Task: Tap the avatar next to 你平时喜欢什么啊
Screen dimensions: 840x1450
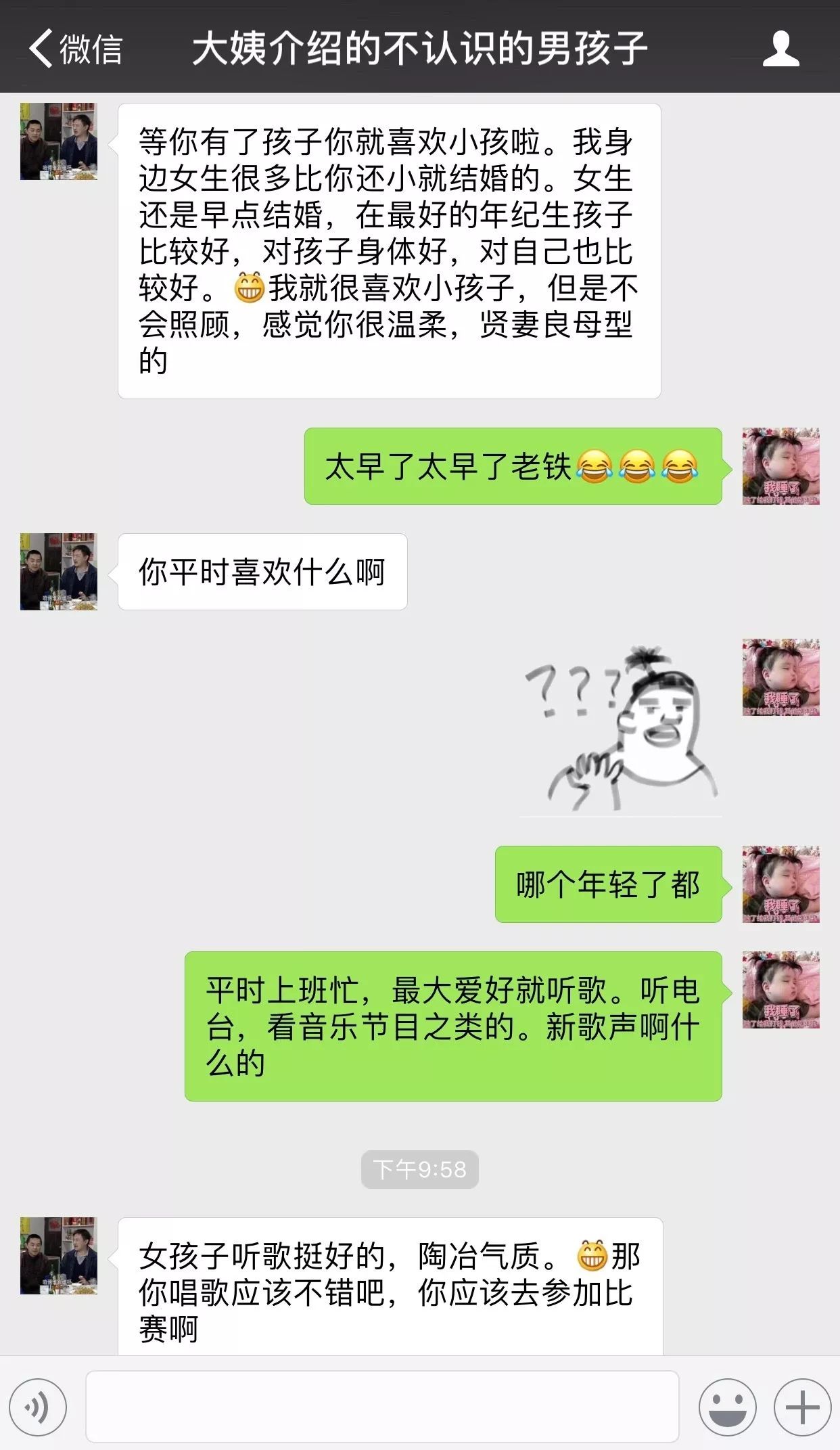Action: click(59, 572)
